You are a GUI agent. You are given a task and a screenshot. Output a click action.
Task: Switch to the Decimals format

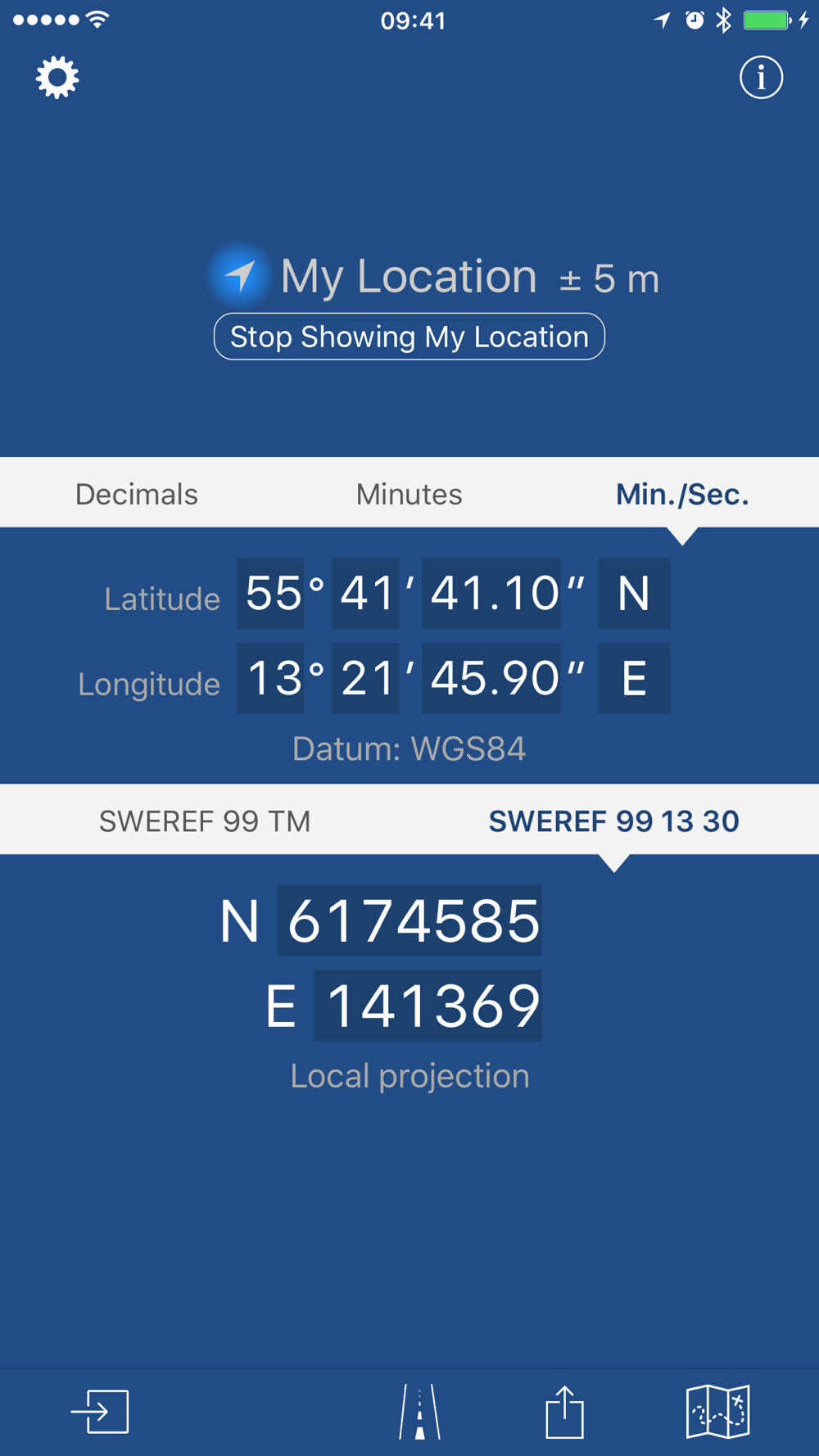coord(137,494)
